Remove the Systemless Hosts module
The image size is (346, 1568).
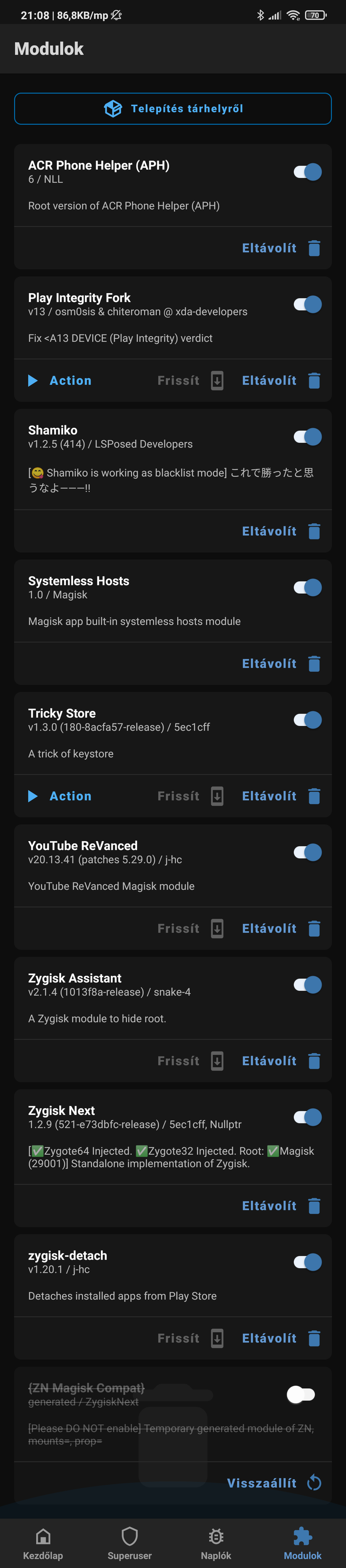coord(280,663)
